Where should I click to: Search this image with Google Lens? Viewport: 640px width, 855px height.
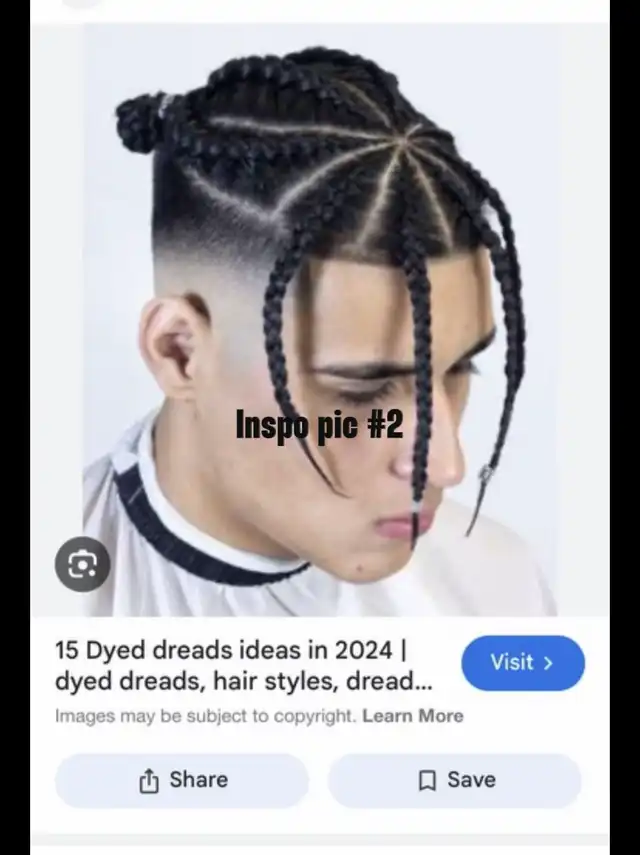pos(82,565)
